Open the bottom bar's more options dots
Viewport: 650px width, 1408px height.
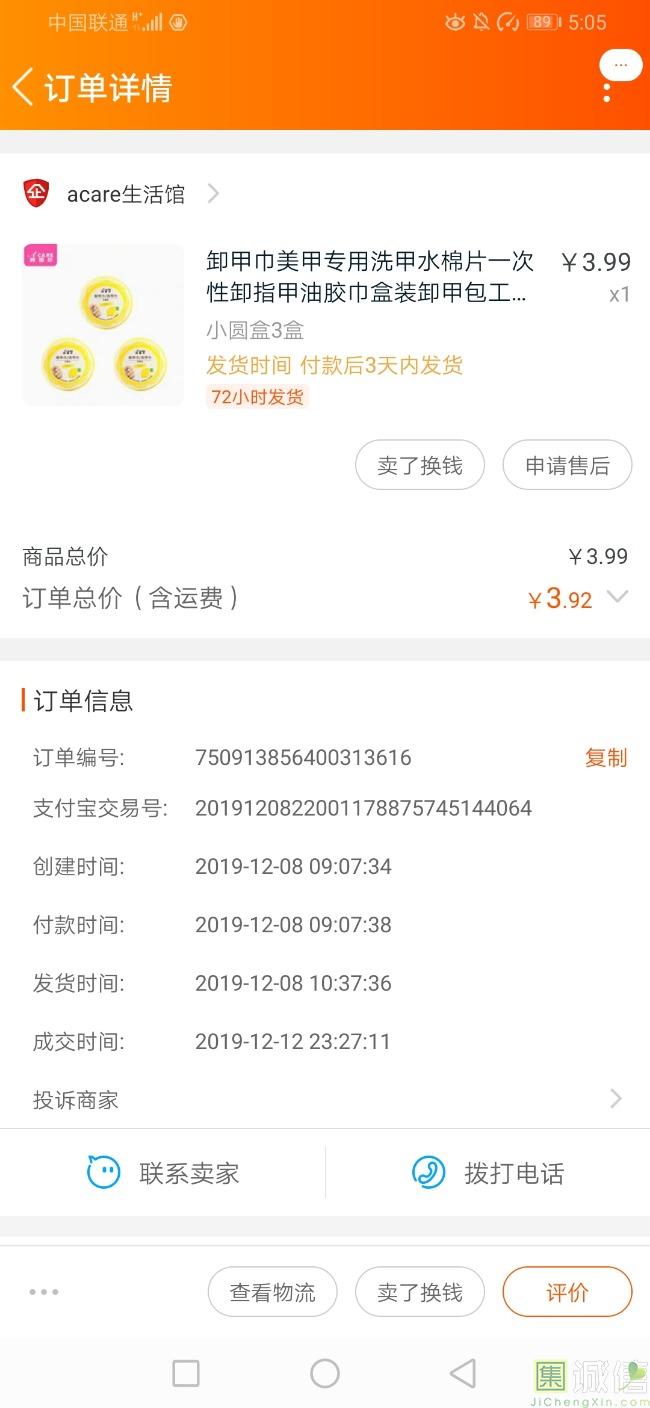click(44, 1292)
